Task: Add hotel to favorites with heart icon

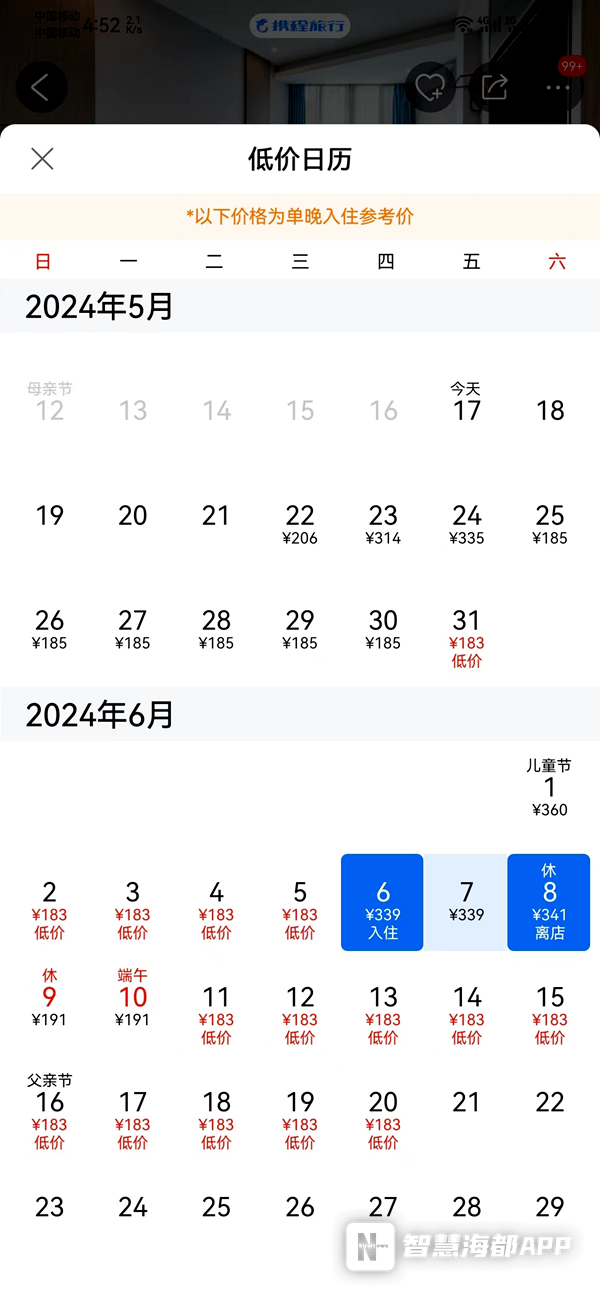Action: click(430, 88)
